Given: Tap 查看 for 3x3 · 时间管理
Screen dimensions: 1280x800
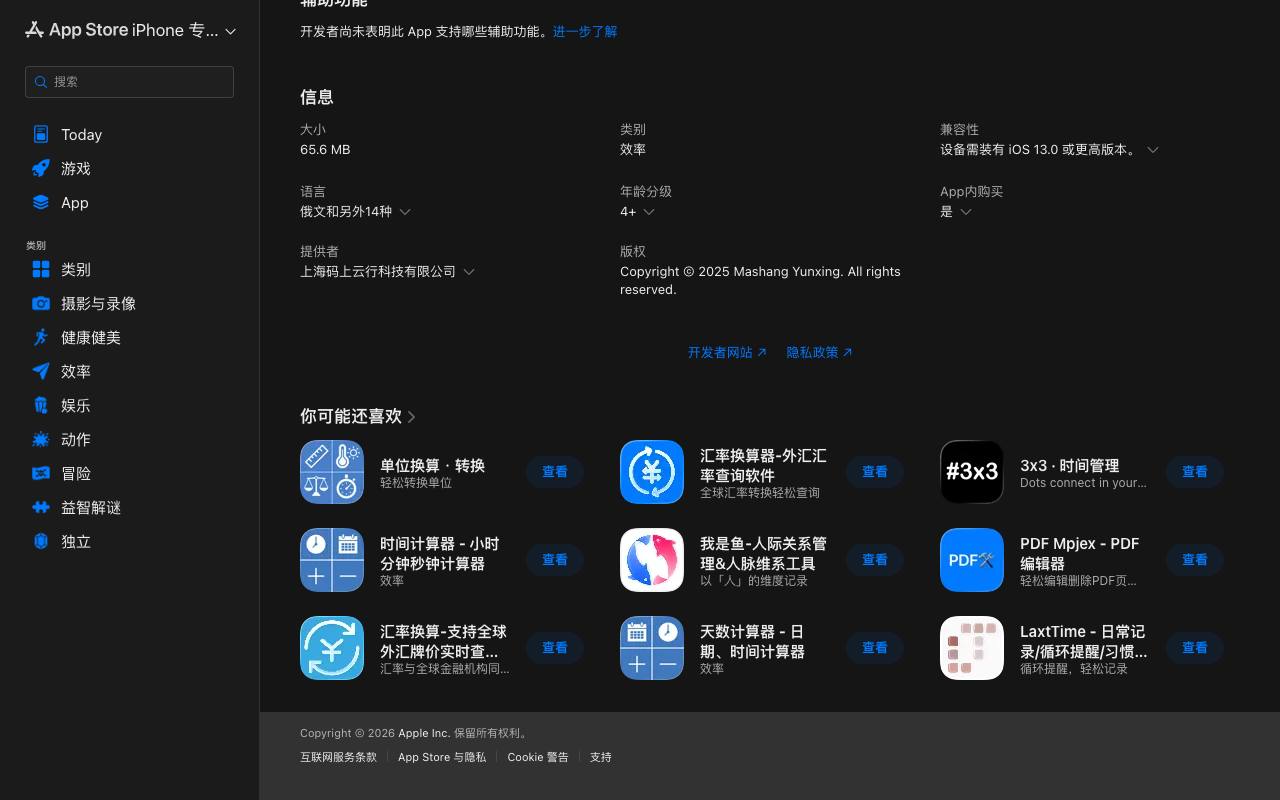Looking at the screenshot, I should click(x=1195, y=472).
